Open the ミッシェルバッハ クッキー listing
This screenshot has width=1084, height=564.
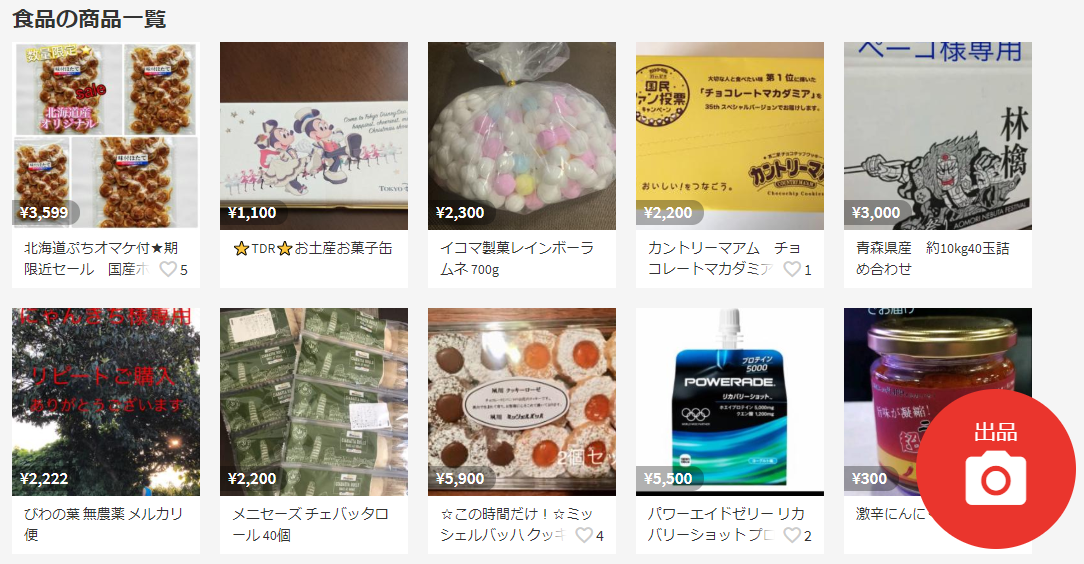click(x=521, y=401)
